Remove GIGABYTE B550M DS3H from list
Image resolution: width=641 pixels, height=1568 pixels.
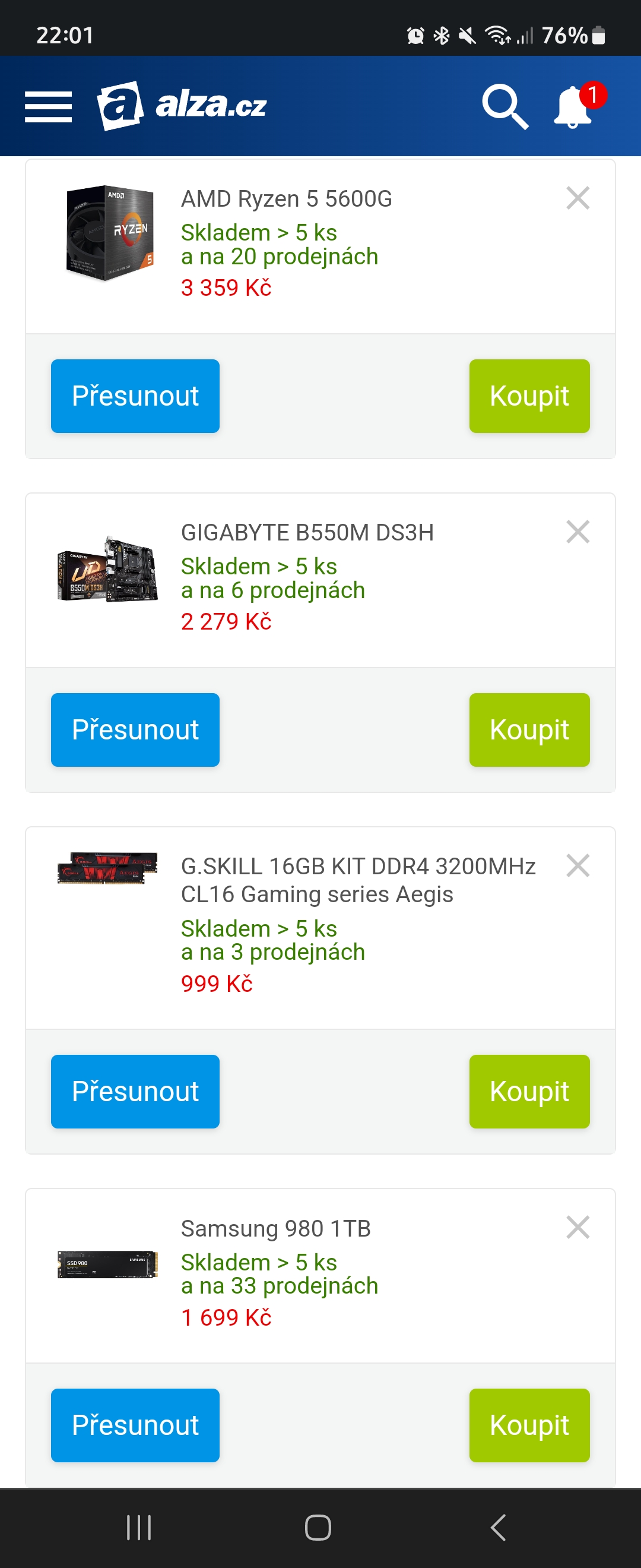pyautogui.click(x=577, y=532)
